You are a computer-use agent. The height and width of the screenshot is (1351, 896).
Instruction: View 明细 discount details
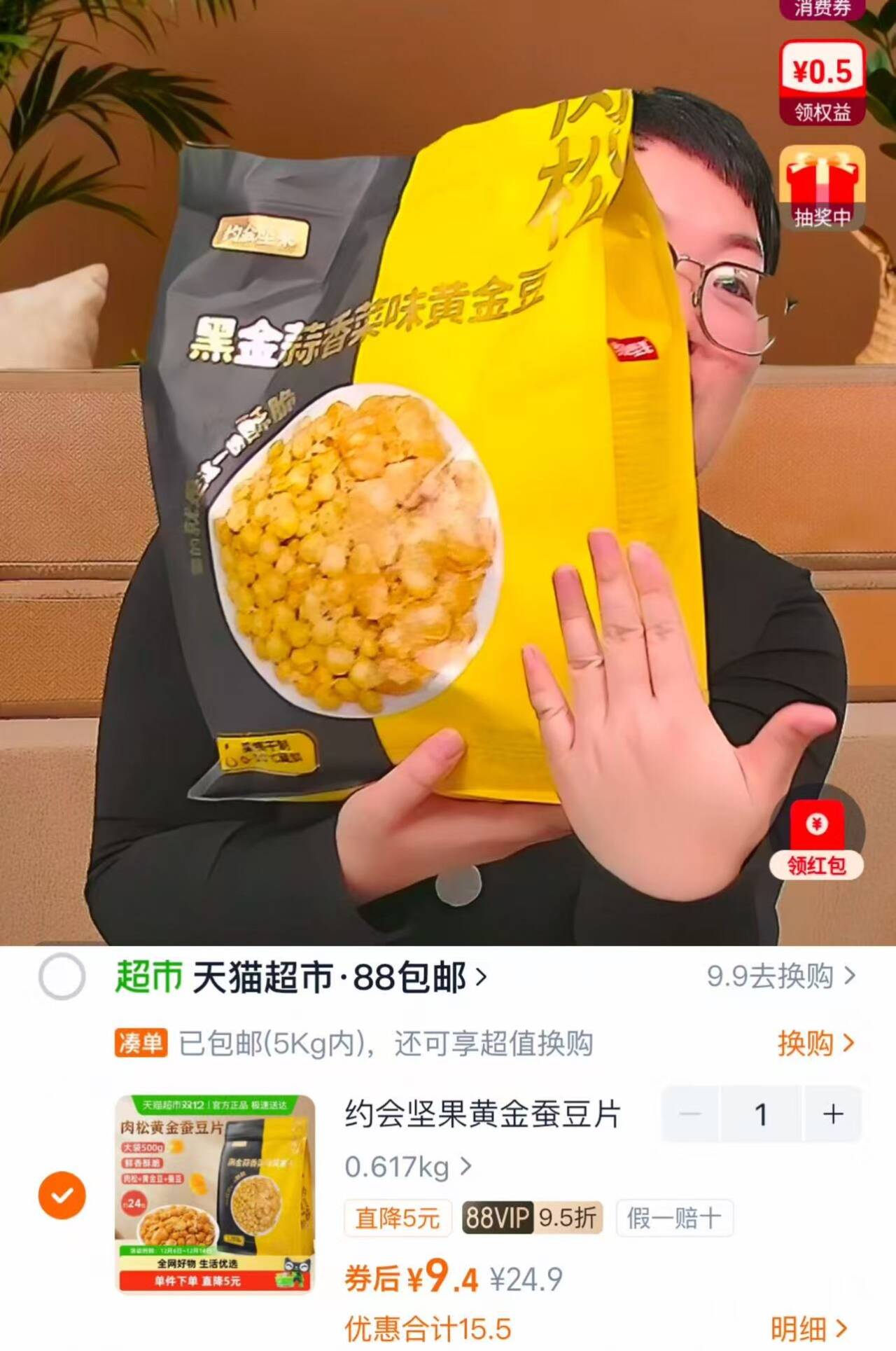808,1328
